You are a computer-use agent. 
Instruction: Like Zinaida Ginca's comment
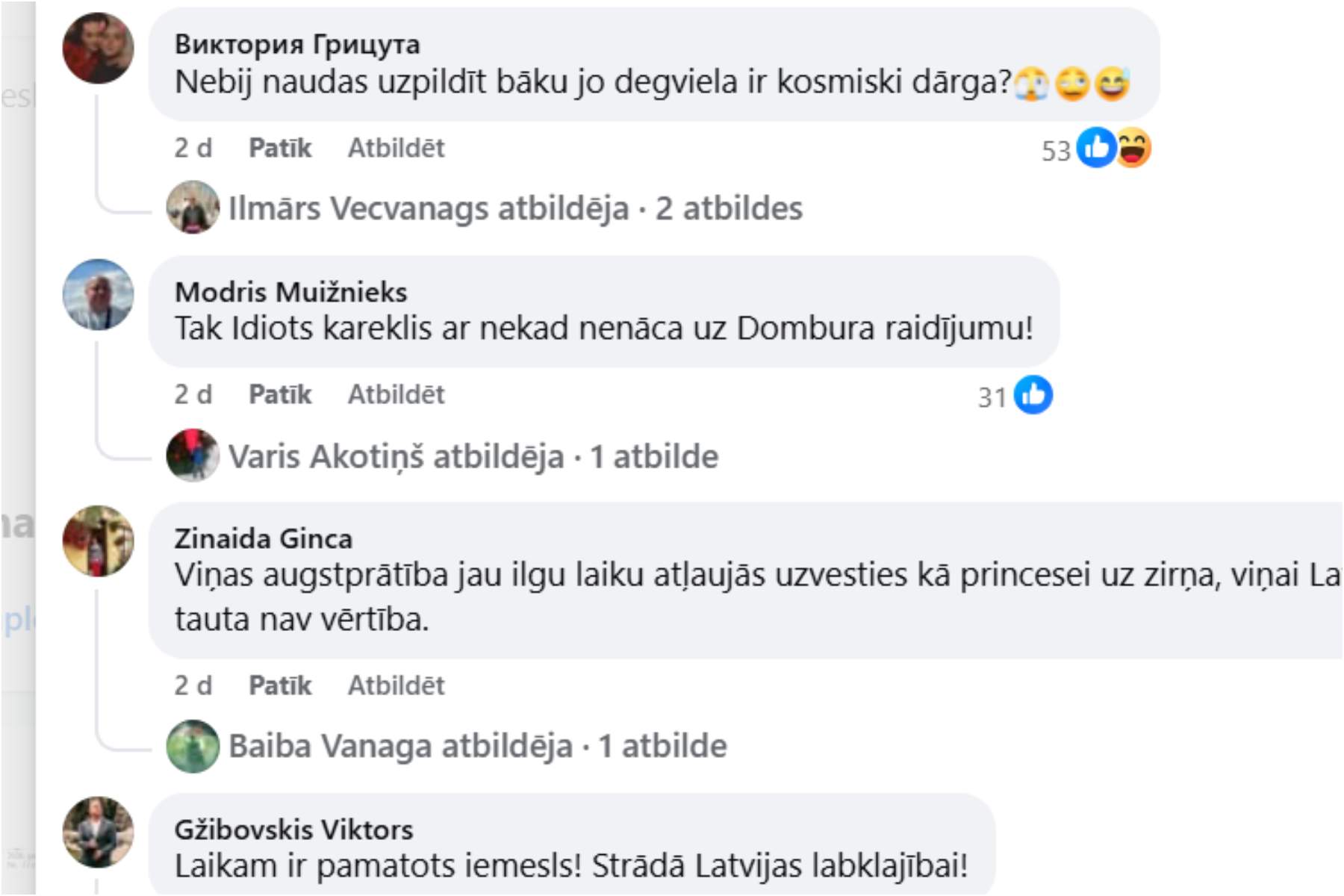point(279,685)
